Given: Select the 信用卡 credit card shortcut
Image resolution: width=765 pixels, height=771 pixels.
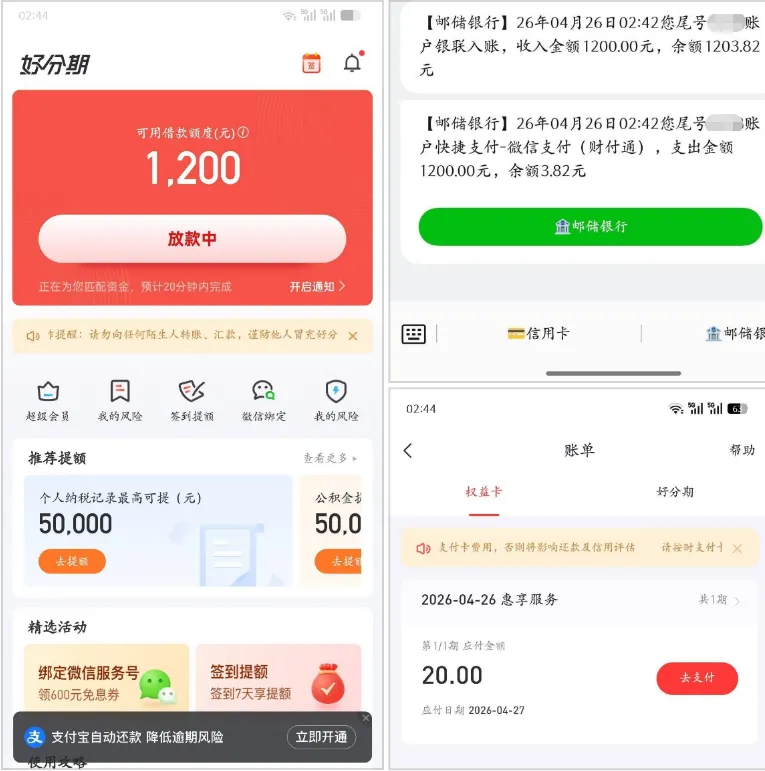Looking at the screenshot, I should pyautogui.click(x=540, y=333).
